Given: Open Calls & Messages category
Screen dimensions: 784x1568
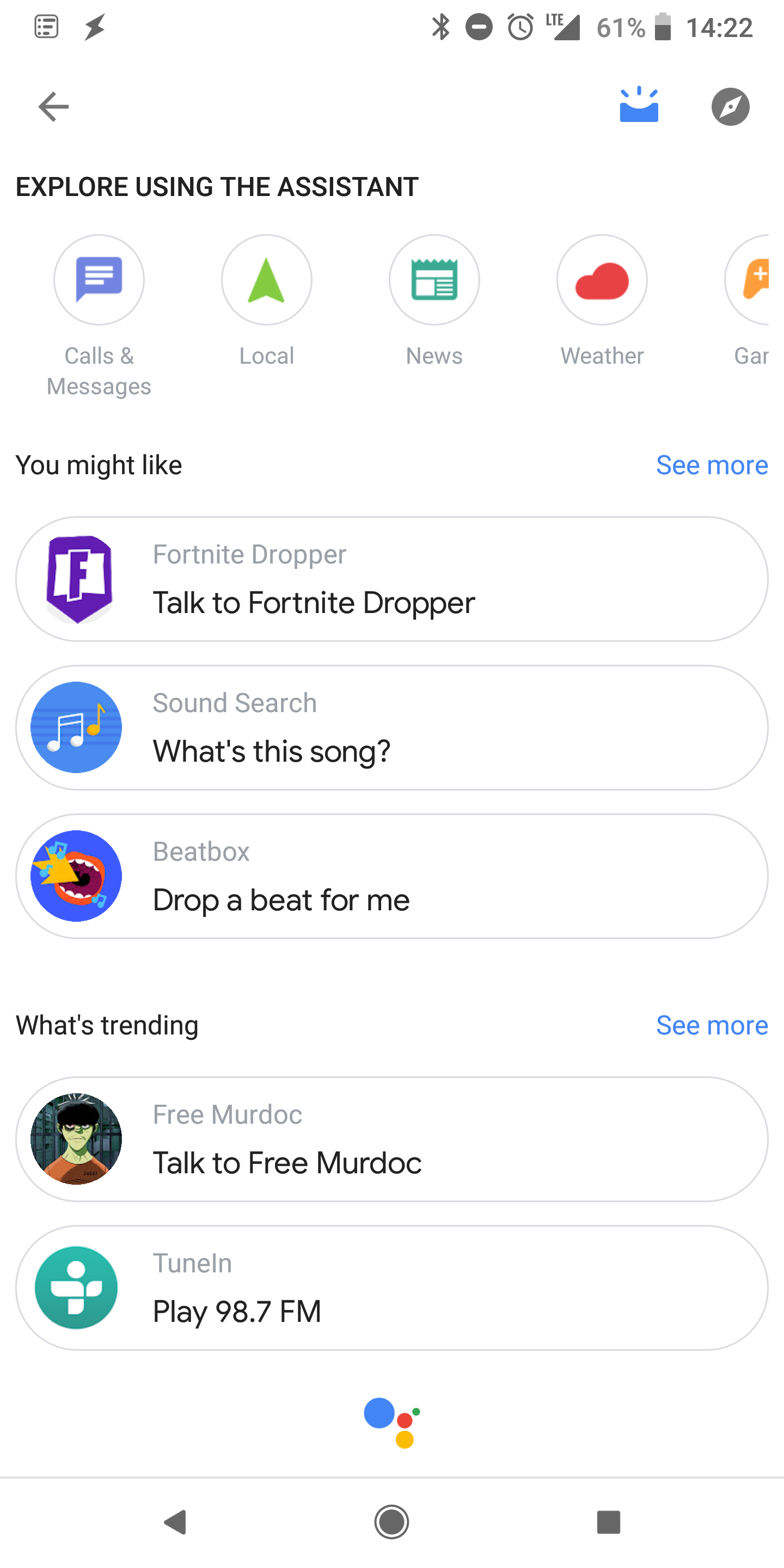Looking at the screenshot, I should coord(99,280).
